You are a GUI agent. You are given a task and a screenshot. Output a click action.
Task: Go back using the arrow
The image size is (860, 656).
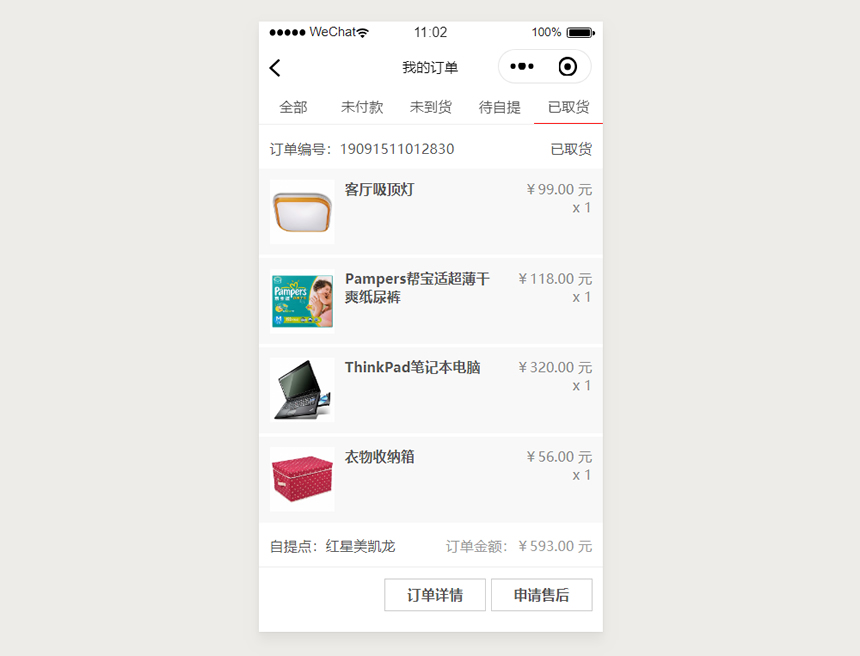275,68
